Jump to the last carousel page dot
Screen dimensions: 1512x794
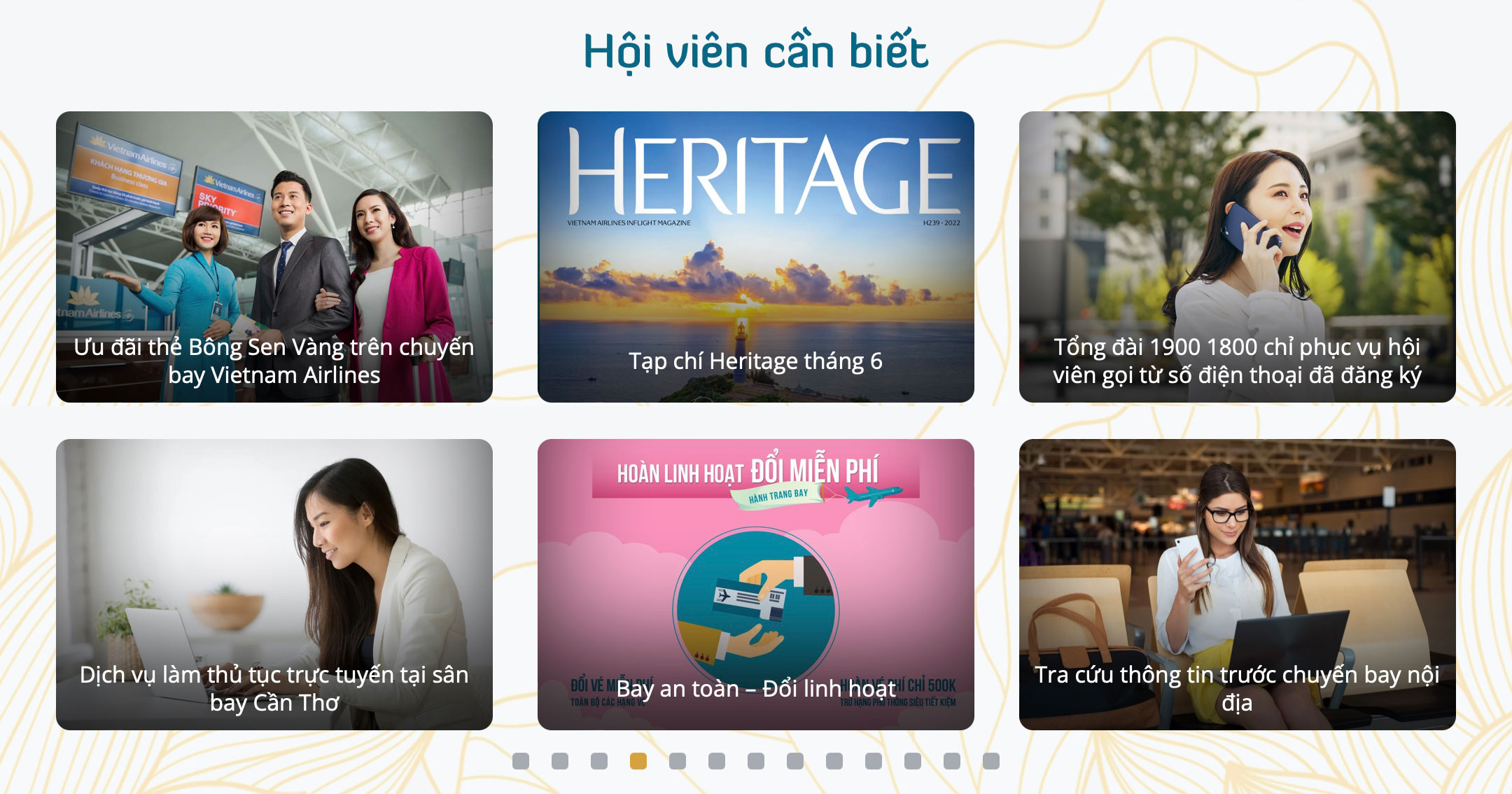click(991, 761)
